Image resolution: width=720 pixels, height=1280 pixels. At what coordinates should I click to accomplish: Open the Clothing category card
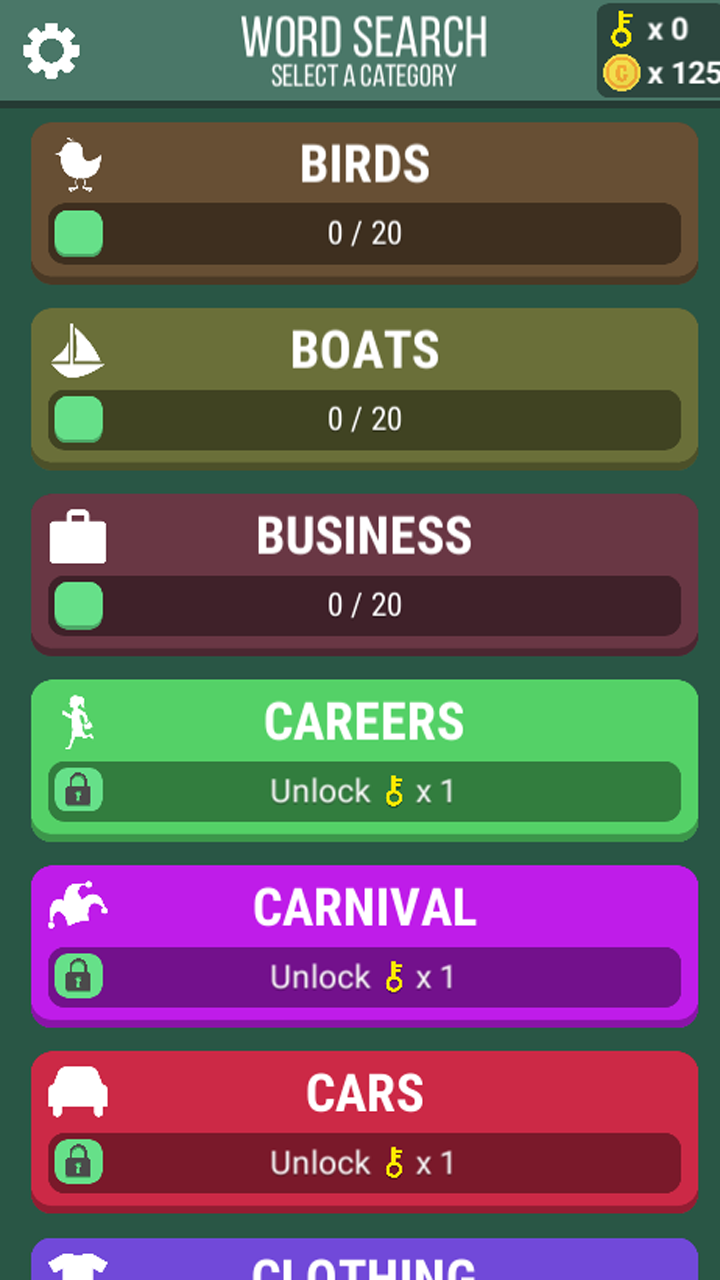(x=364, y=1259)
